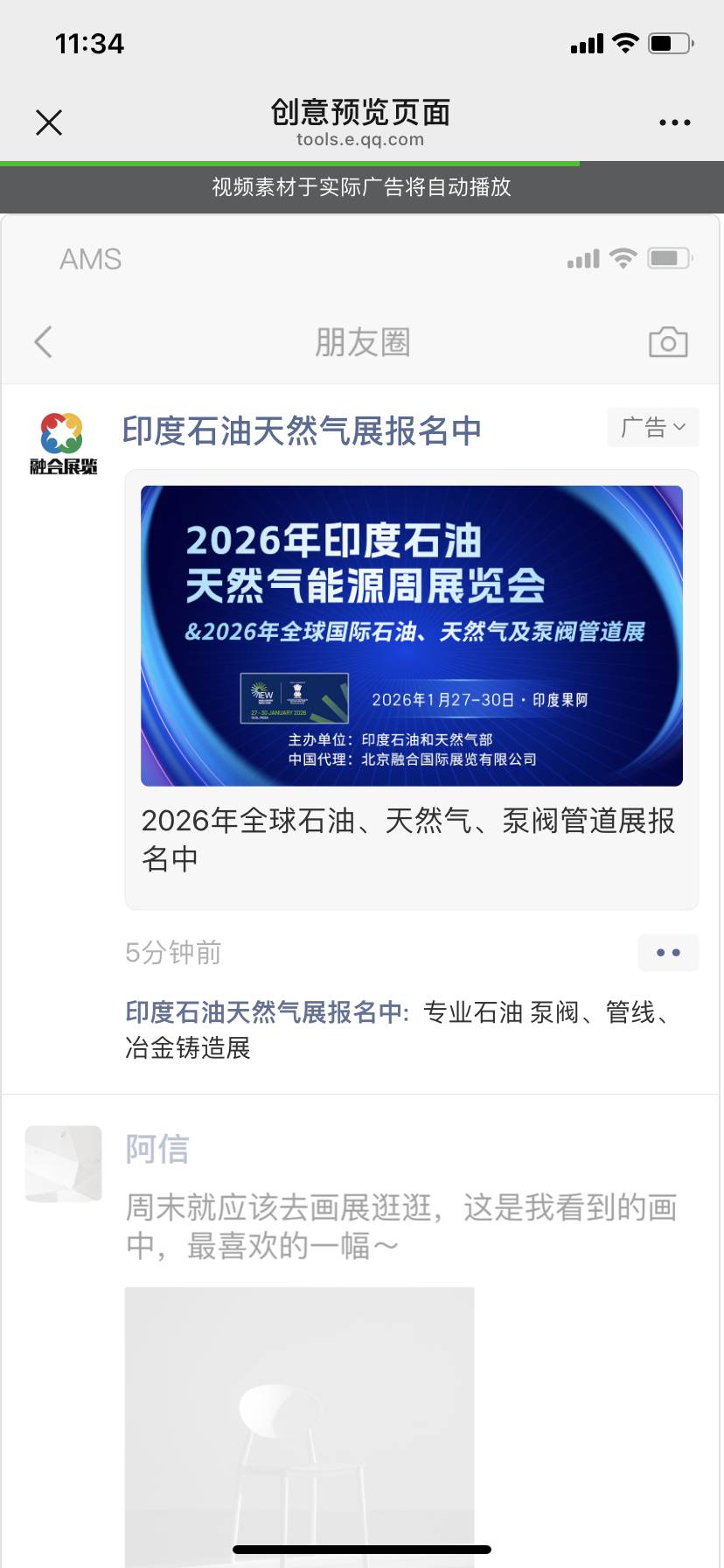Close the preview page with the X
This screenshot has width=724, height=1568.
tap(49, 122)
